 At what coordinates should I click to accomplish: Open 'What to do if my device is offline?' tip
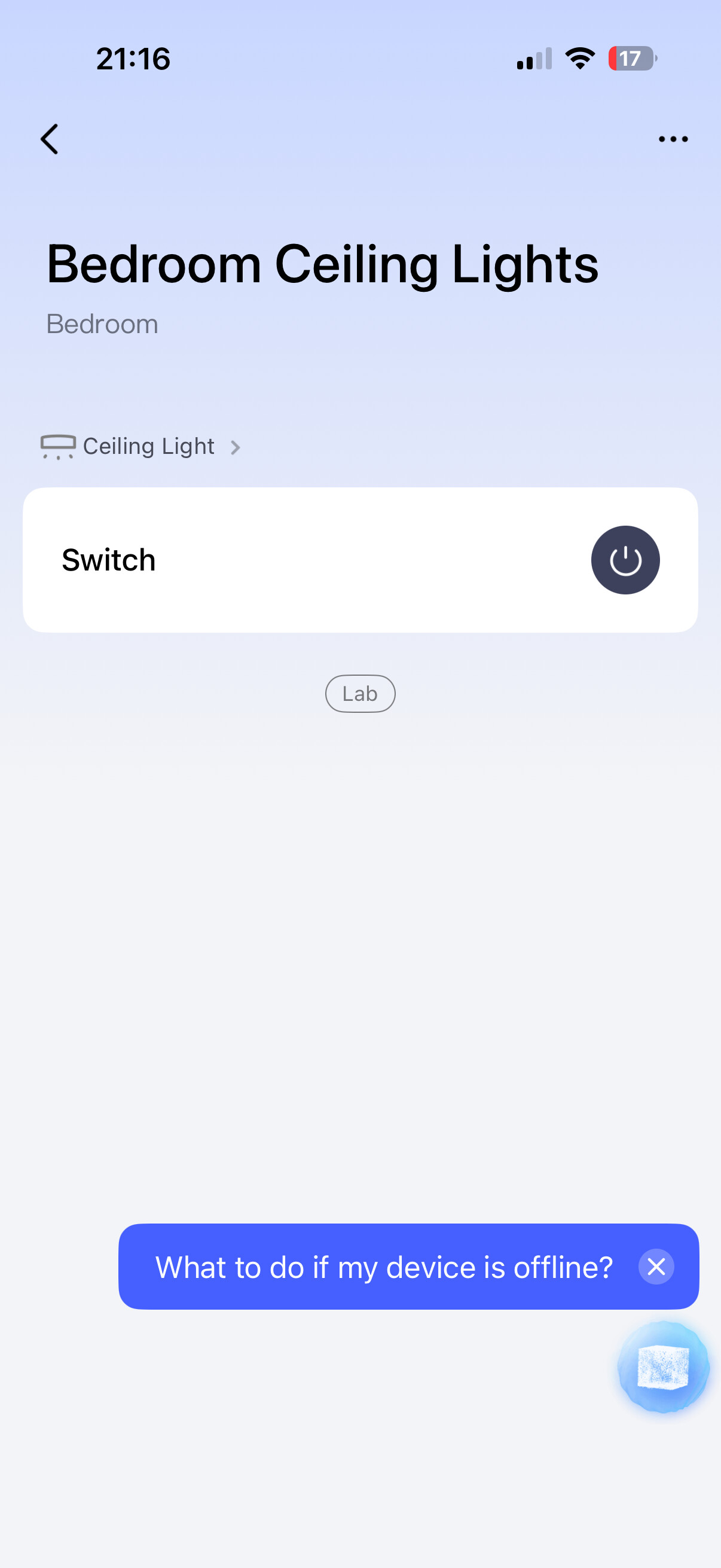(384, 1267)
